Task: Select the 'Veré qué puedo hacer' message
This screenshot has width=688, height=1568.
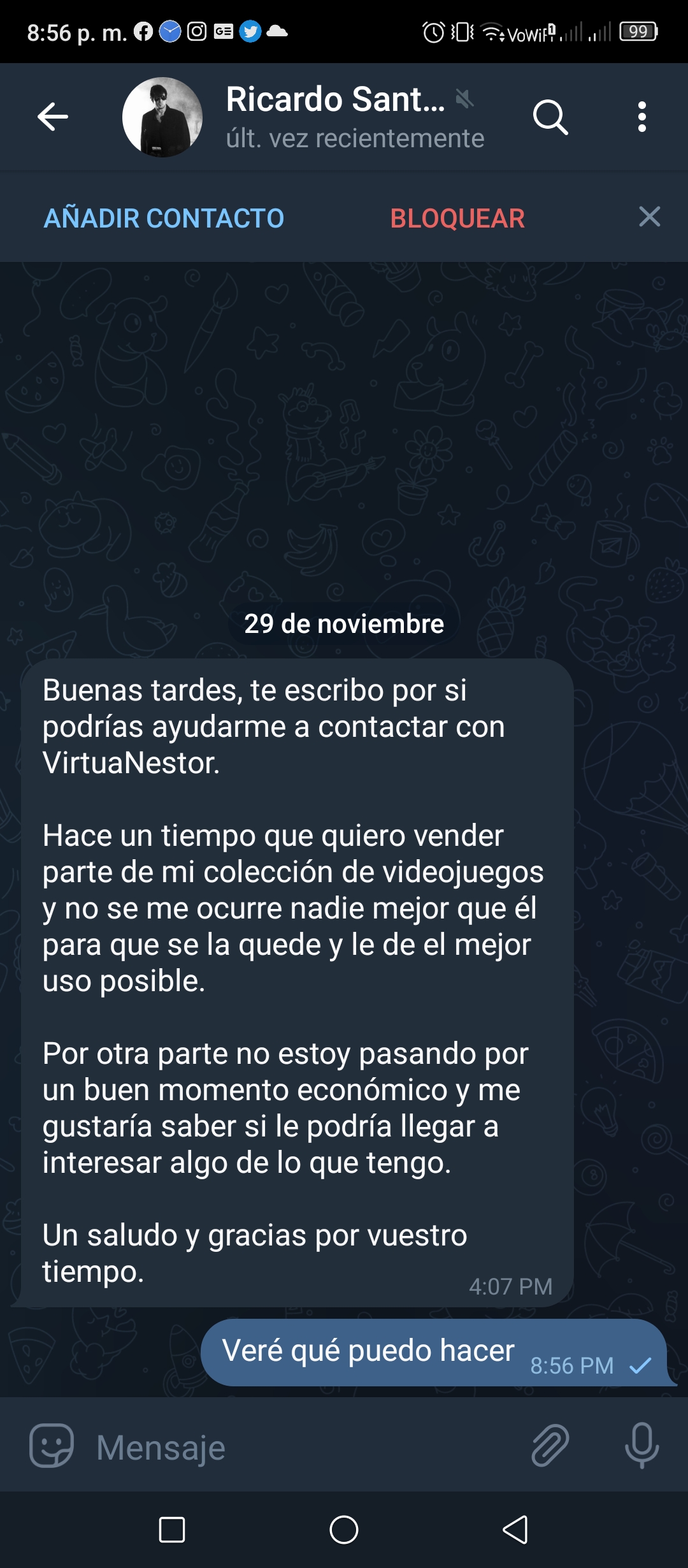Action: pos(434,1352)
